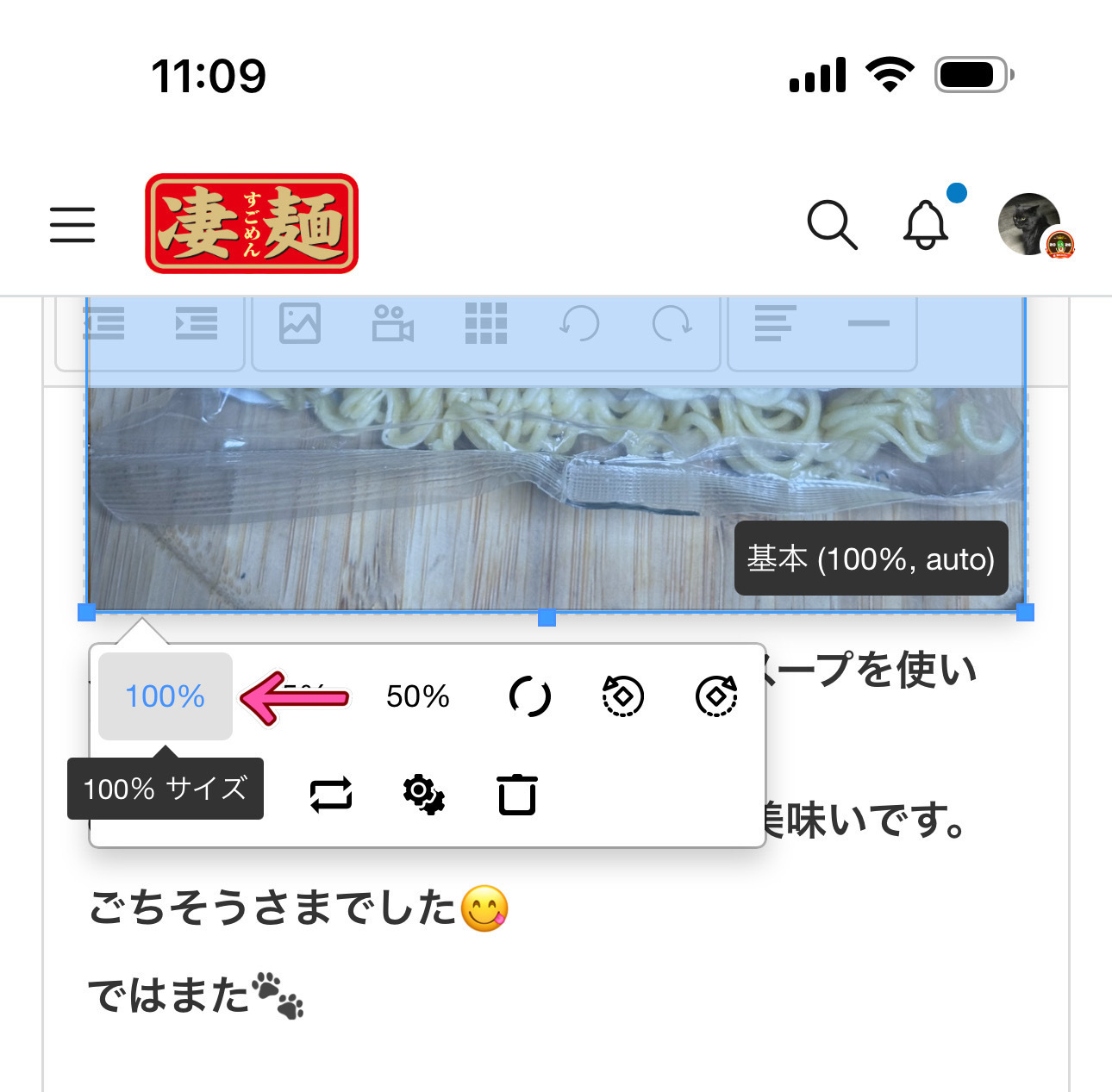Redo the last edit

672,324
